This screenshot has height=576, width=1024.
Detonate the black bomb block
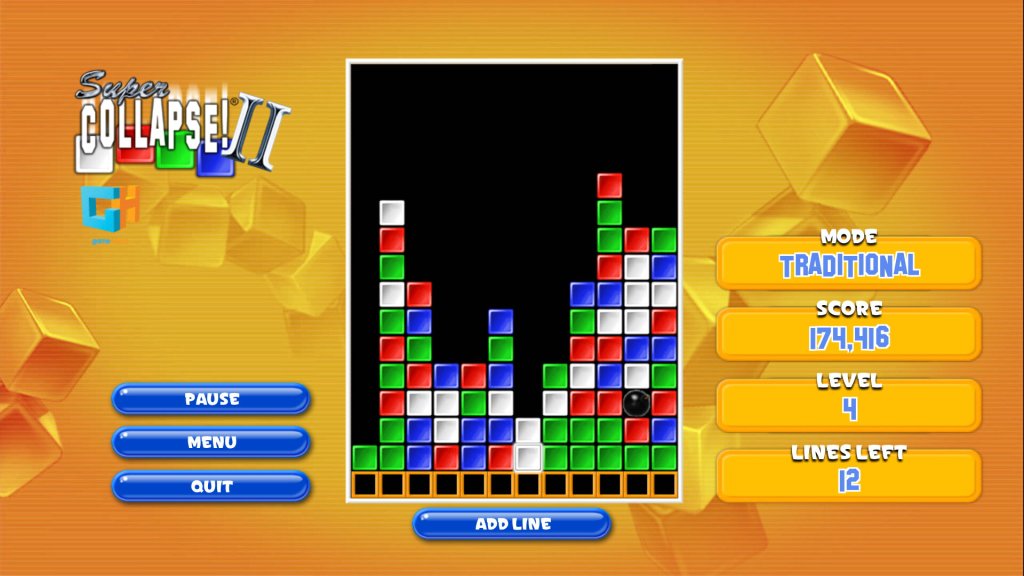[x=637, y=403]
